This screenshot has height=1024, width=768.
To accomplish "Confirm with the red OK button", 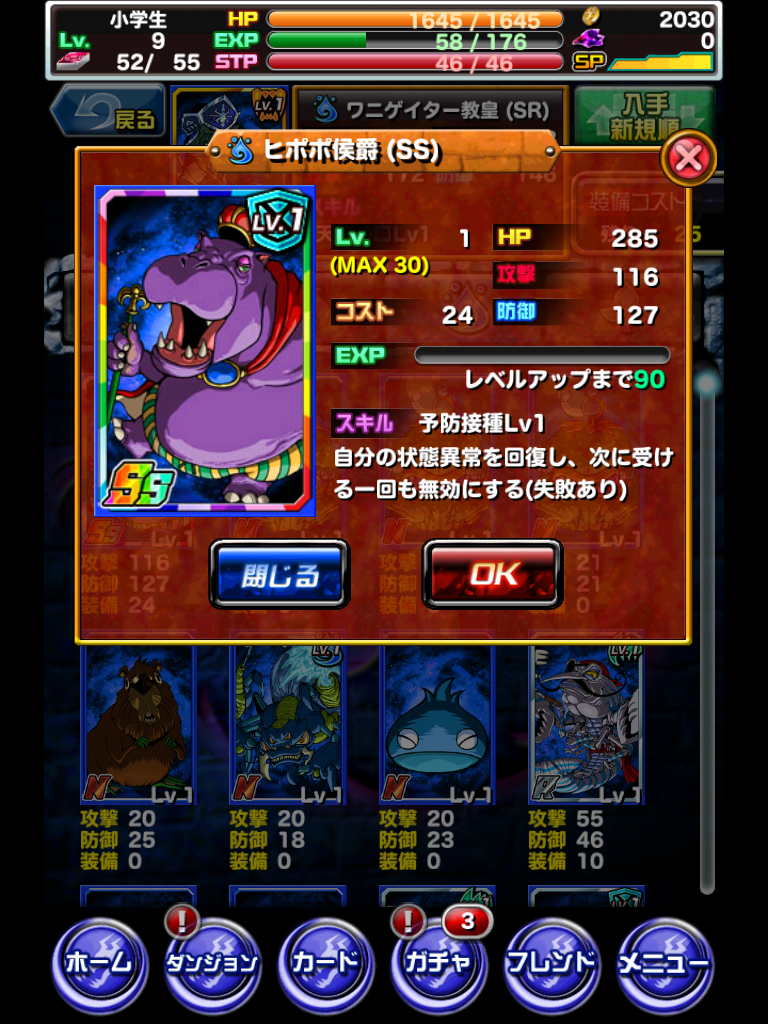I will click(x=492, y=574).
